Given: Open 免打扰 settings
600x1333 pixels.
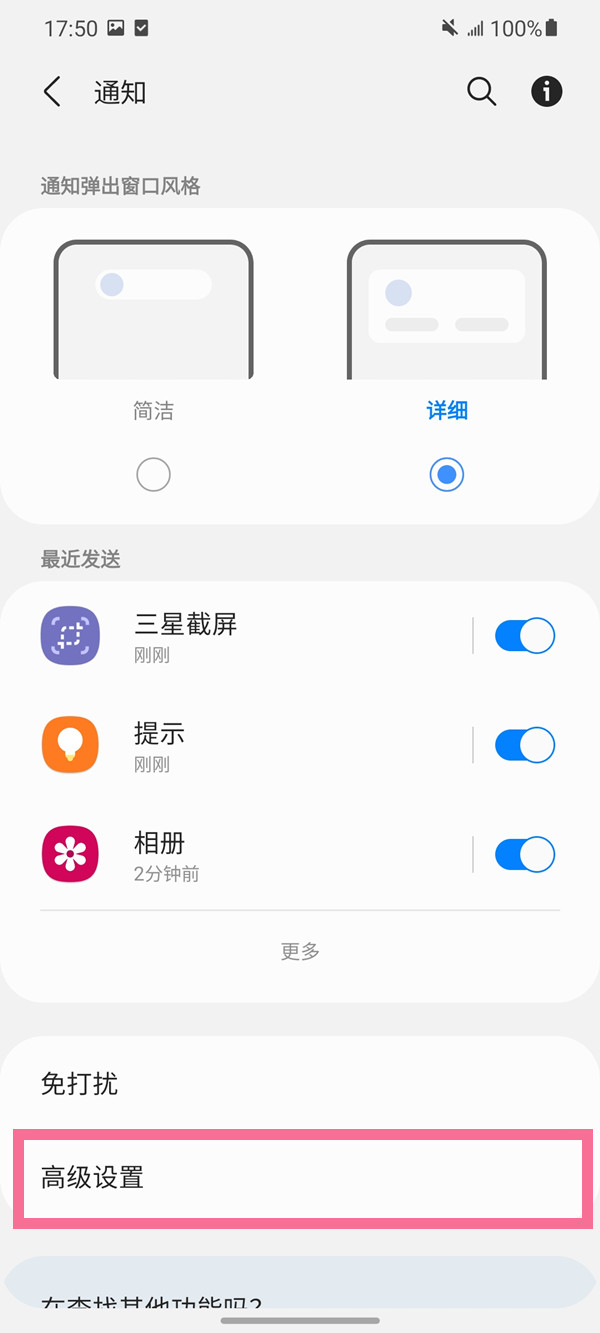Looking at the screenshot, I should point(300,1083).
